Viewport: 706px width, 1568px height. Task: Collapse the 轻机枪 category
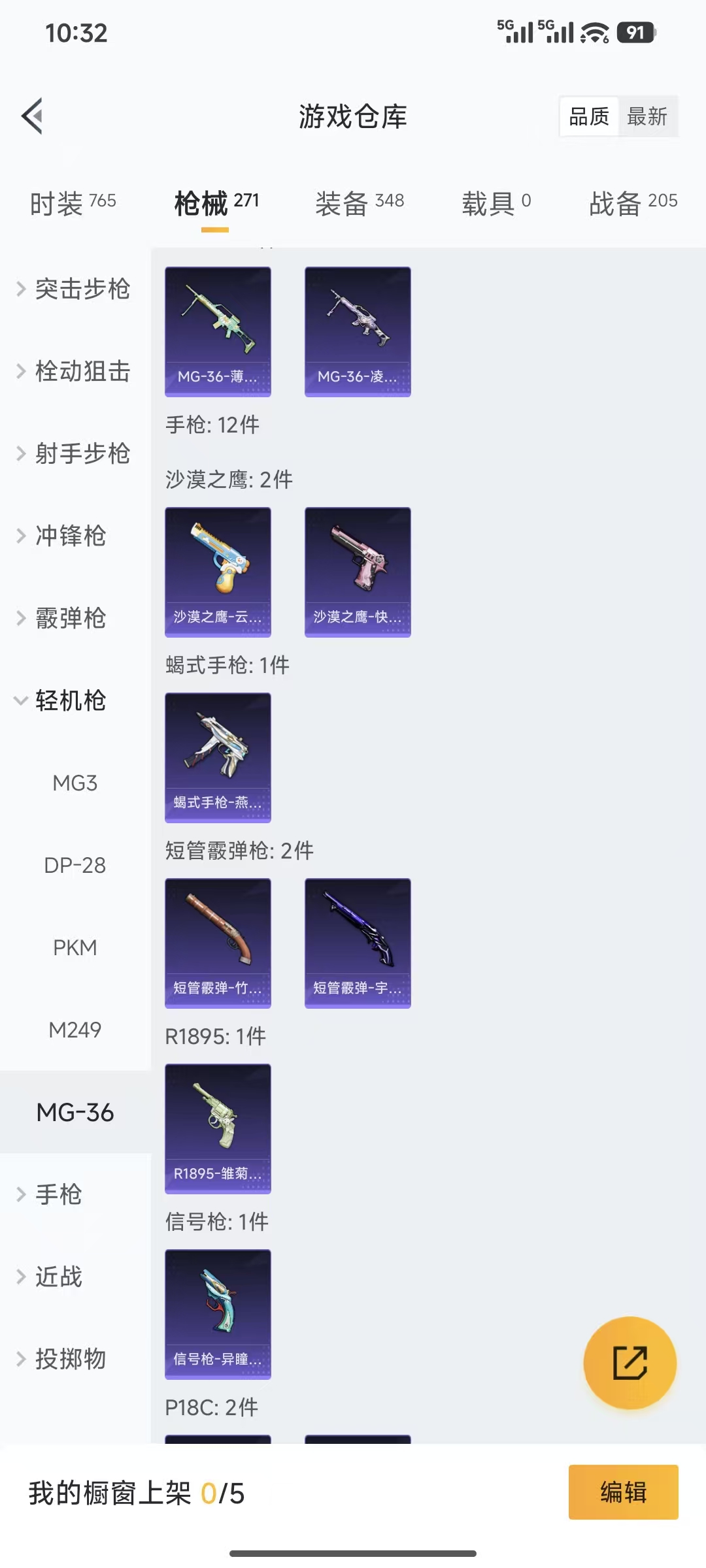point(71,700)
